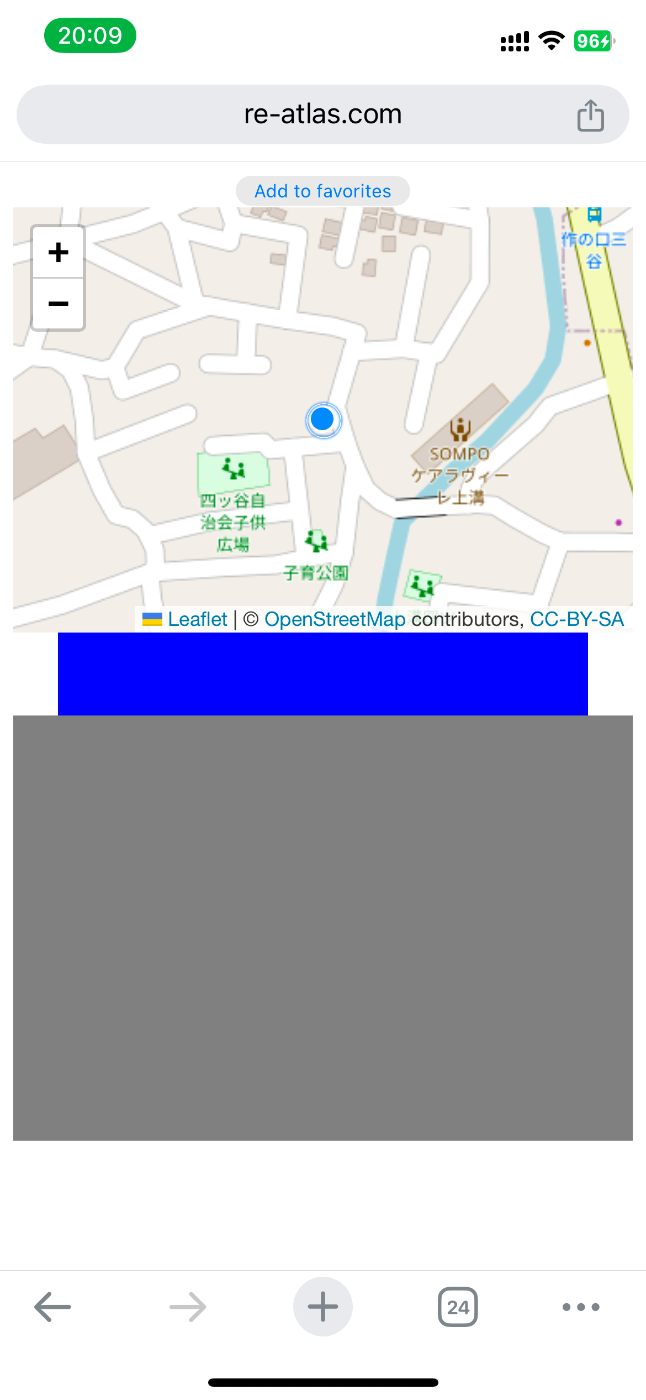Screen dimensions: 646x1400
Task: Tap the Add to favorites button
Action: [322, 191]
